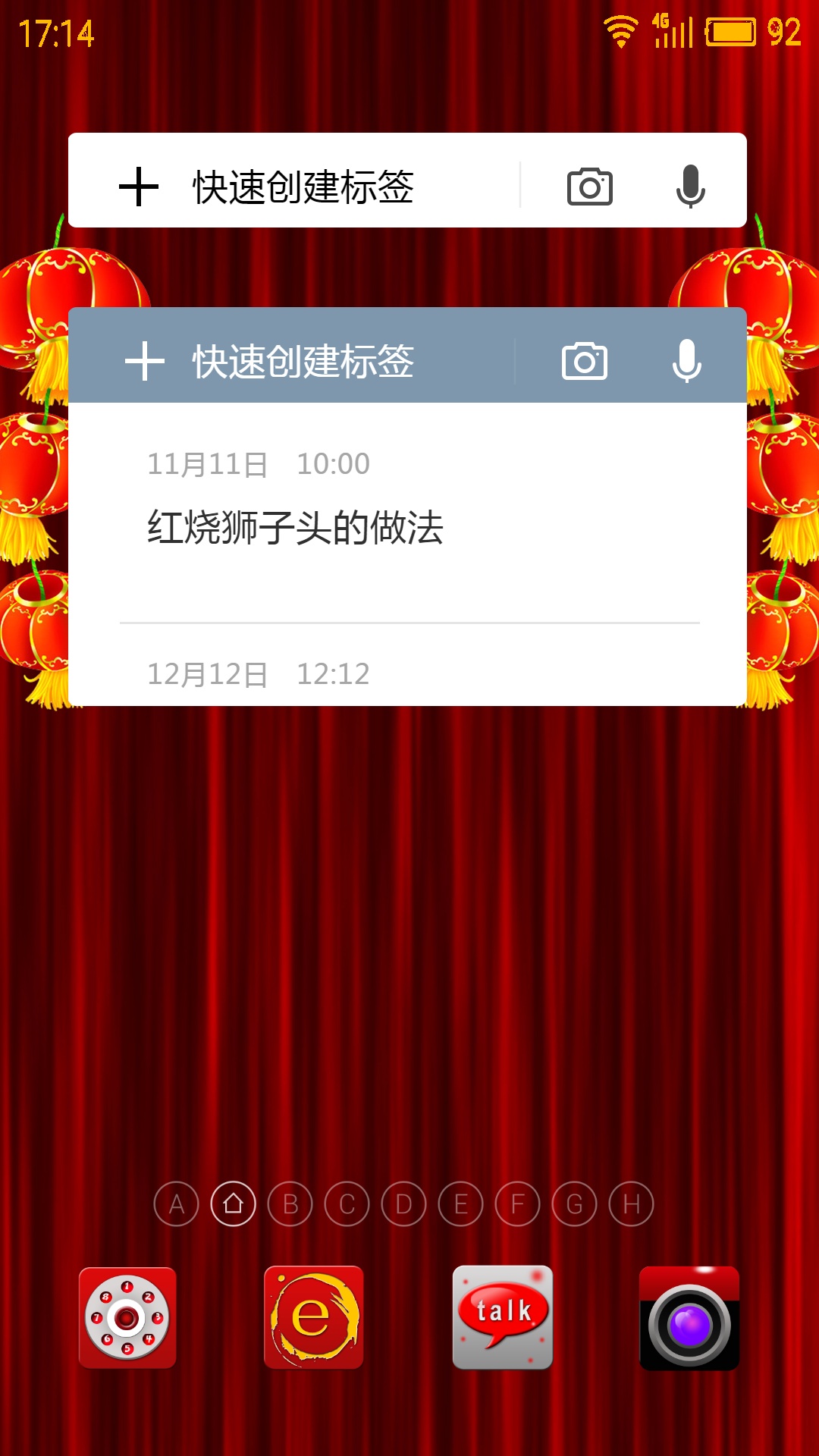Launch the e browser app
This screenshot has height=1456, width=819.
[314, 1318]
